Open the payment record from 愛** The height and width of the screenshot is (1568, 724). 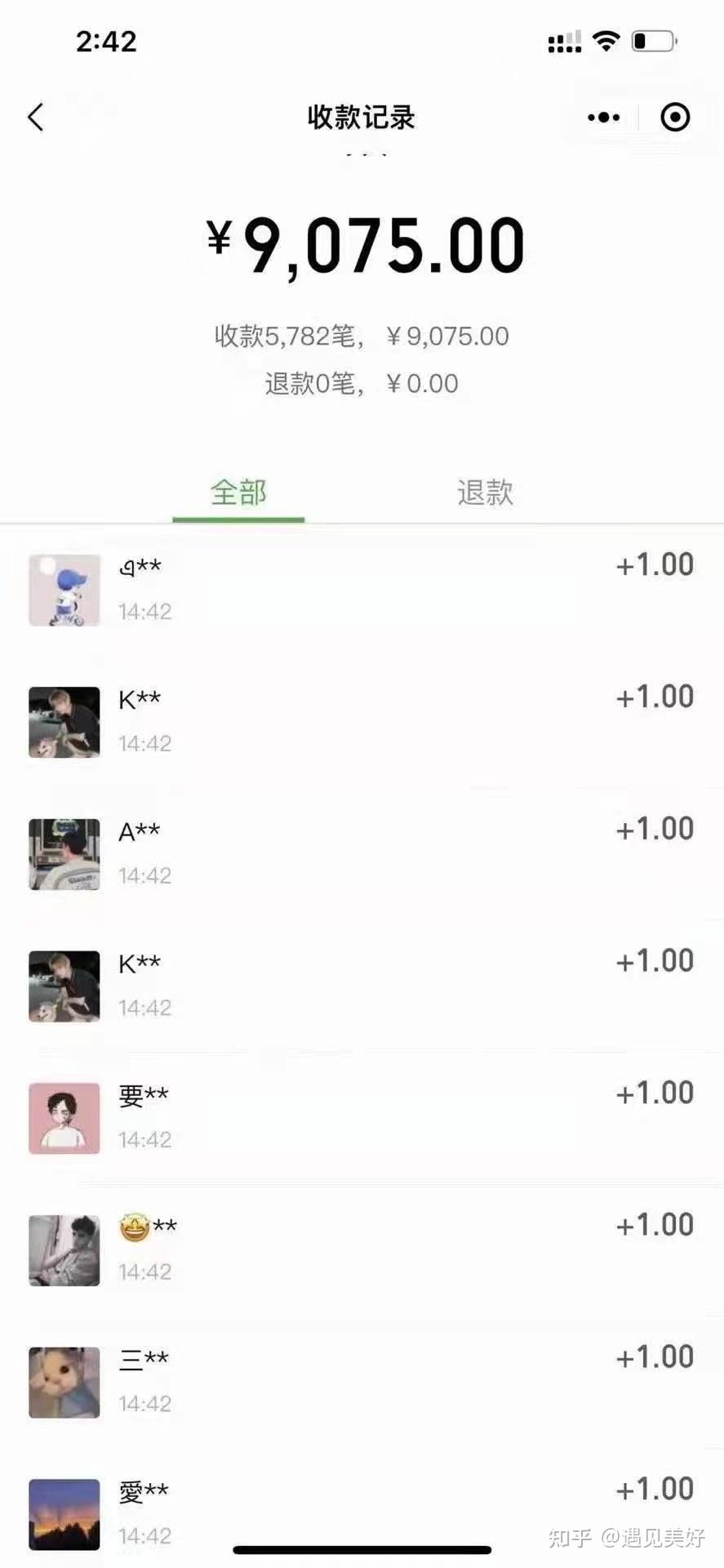(x=362, y=1511)
